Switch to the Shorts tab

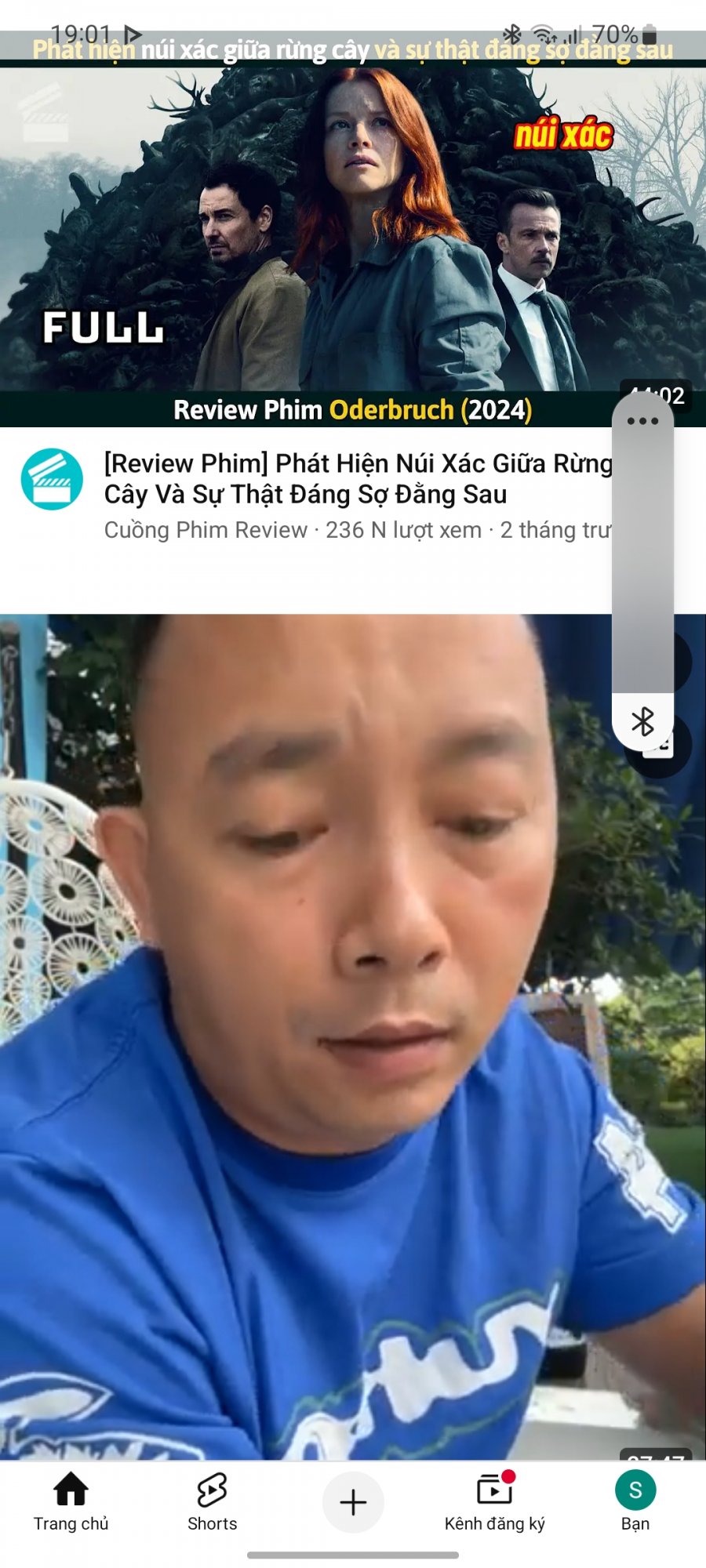tap(212, 1501)
